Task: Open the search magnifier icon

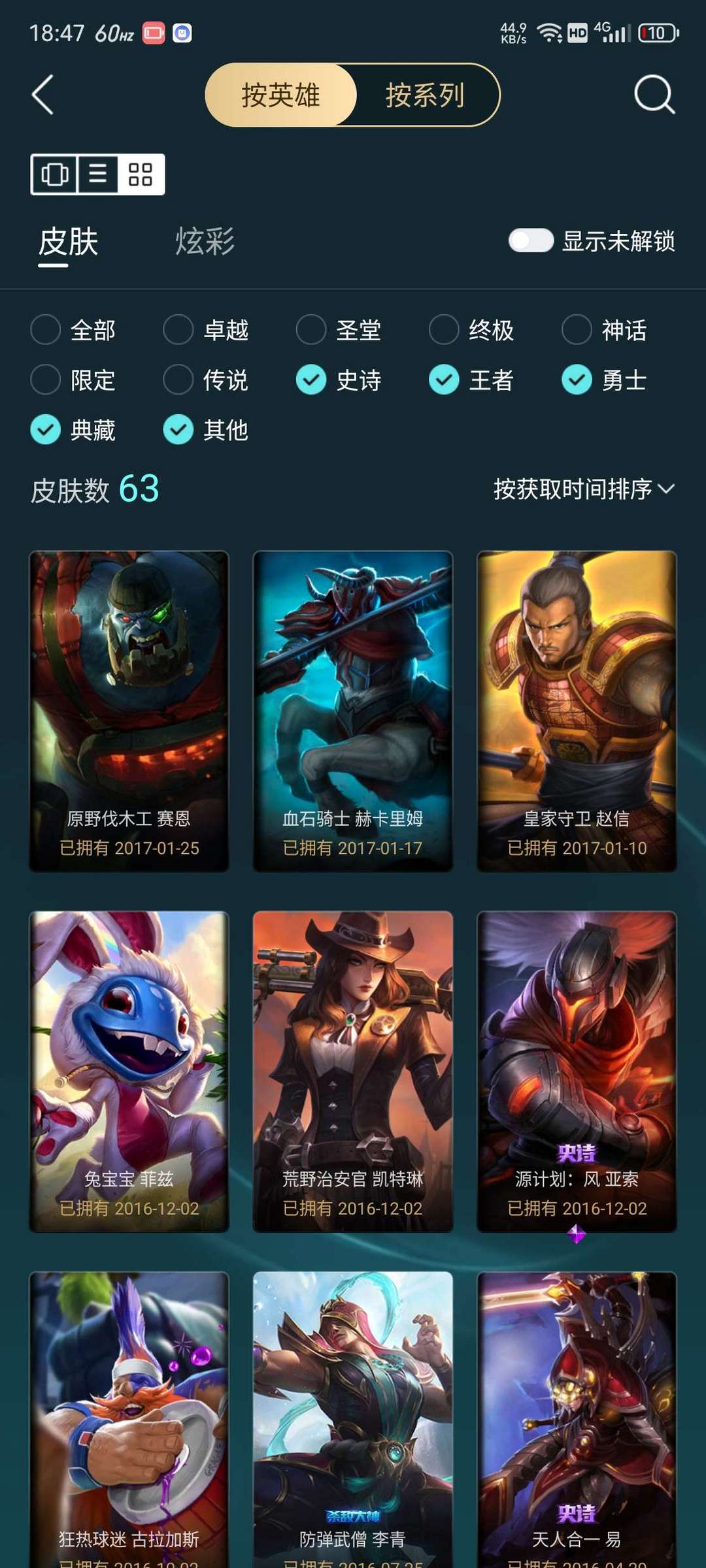Action: [x=654, y=95]
